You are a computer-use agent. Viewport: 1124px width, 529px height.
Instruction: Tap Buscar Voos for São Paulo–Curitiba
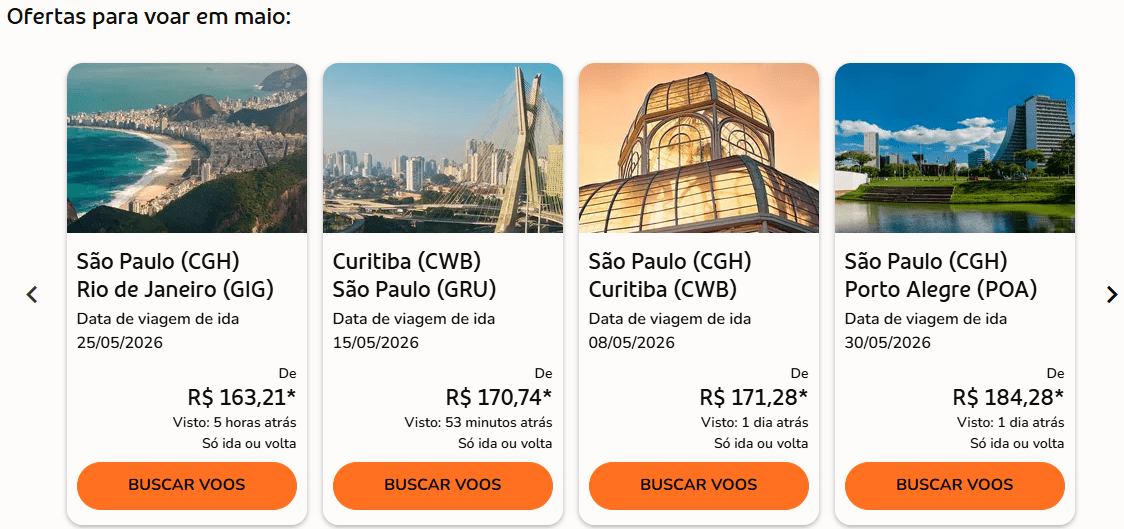tap(699, 485)
